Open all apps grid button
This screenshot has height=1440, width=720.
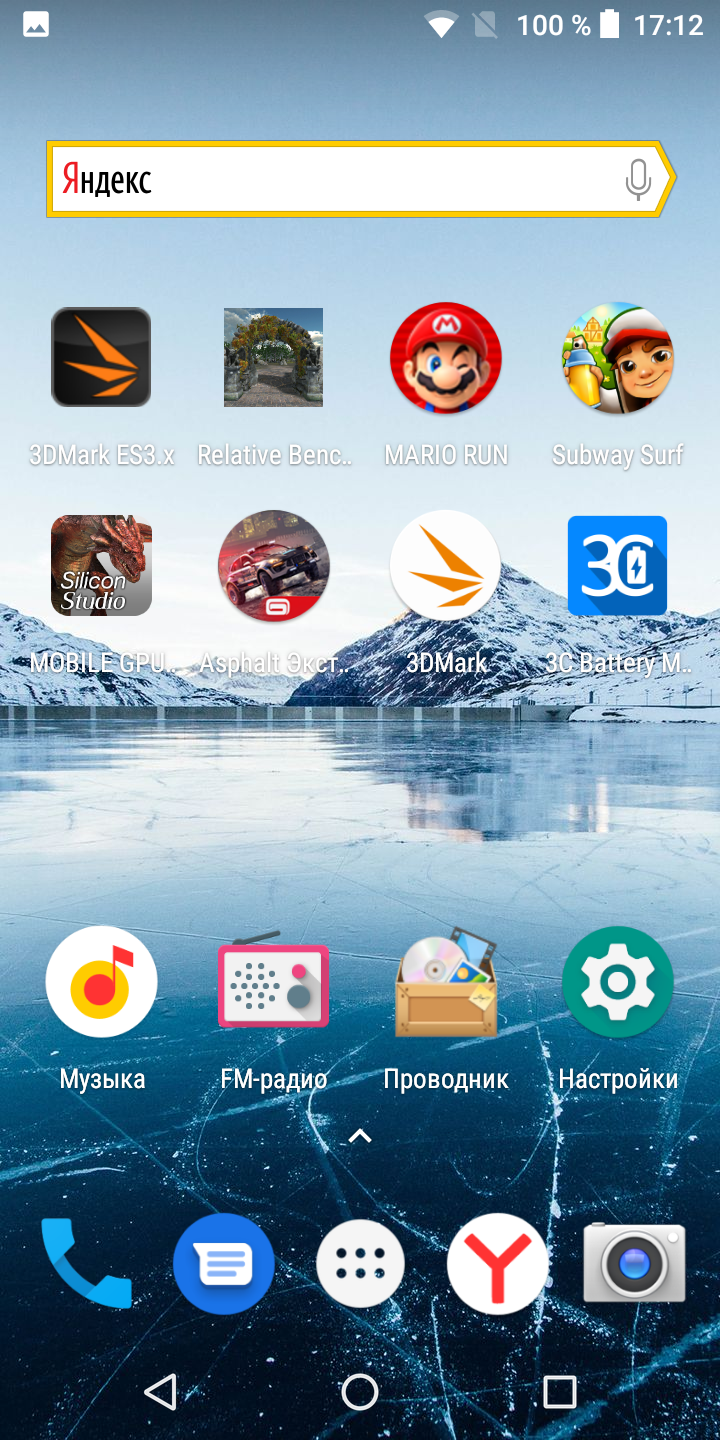click(x=360, y=1265)
